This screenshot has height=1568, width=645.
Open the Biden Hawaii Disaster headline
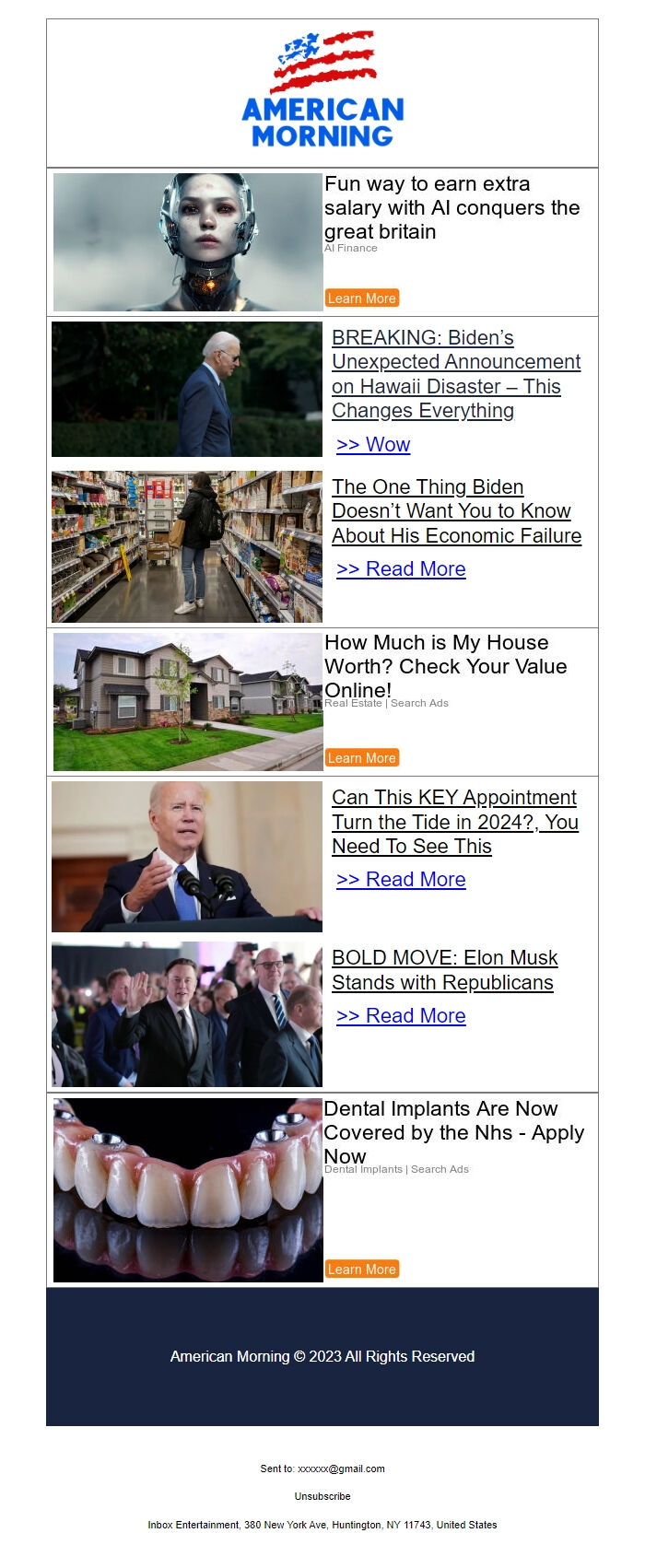pos(455,374)
